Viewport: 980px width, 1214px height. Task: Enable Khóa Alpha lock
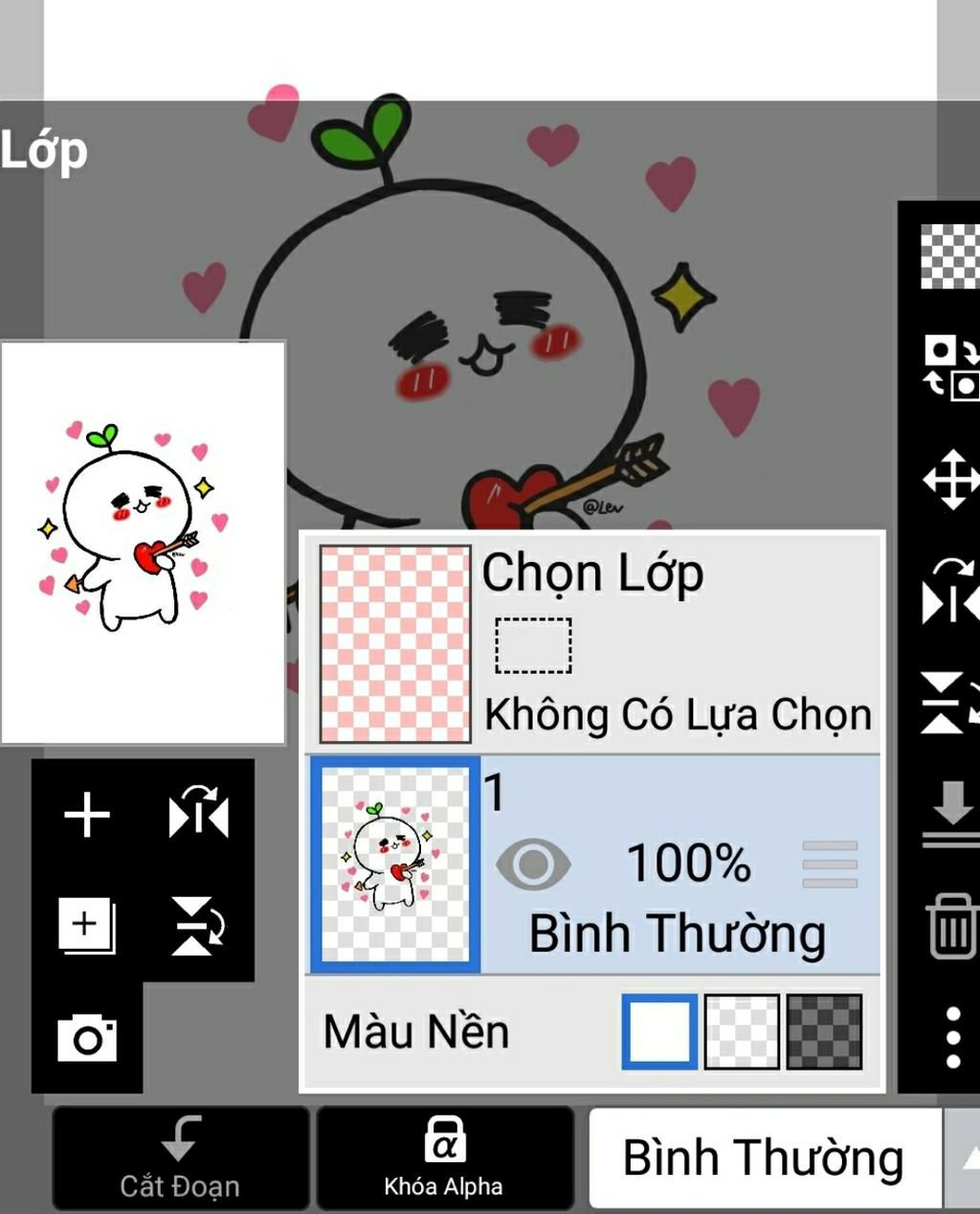coord(444,1158)
